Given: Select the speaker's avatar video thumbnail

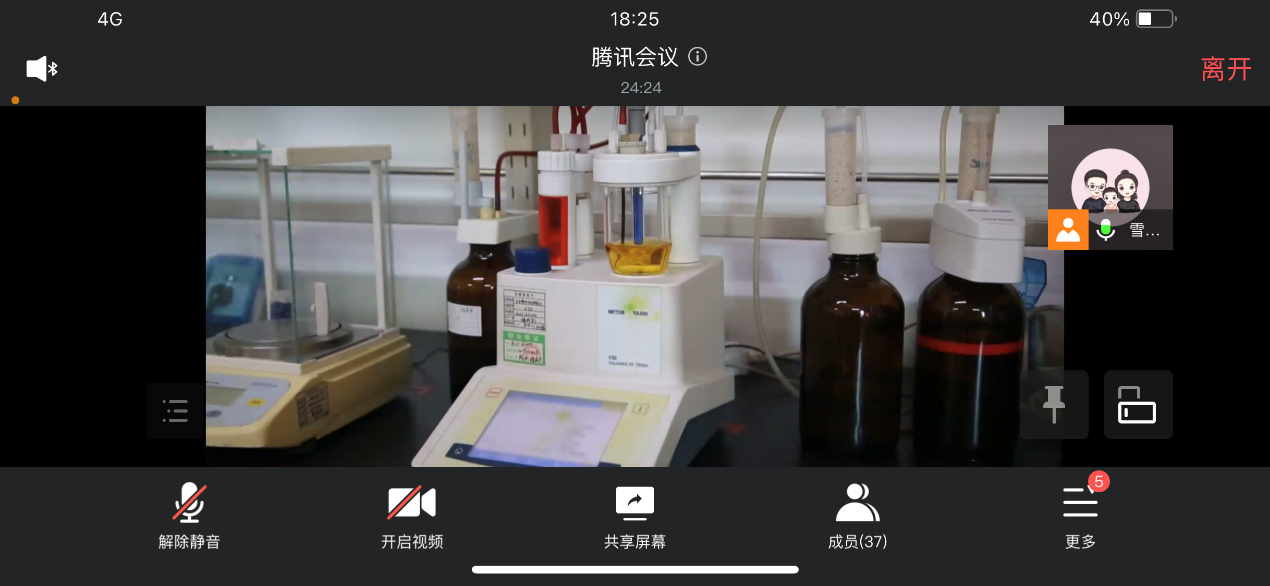Looking at the screenshot, I should click(x=1110, y=187).
